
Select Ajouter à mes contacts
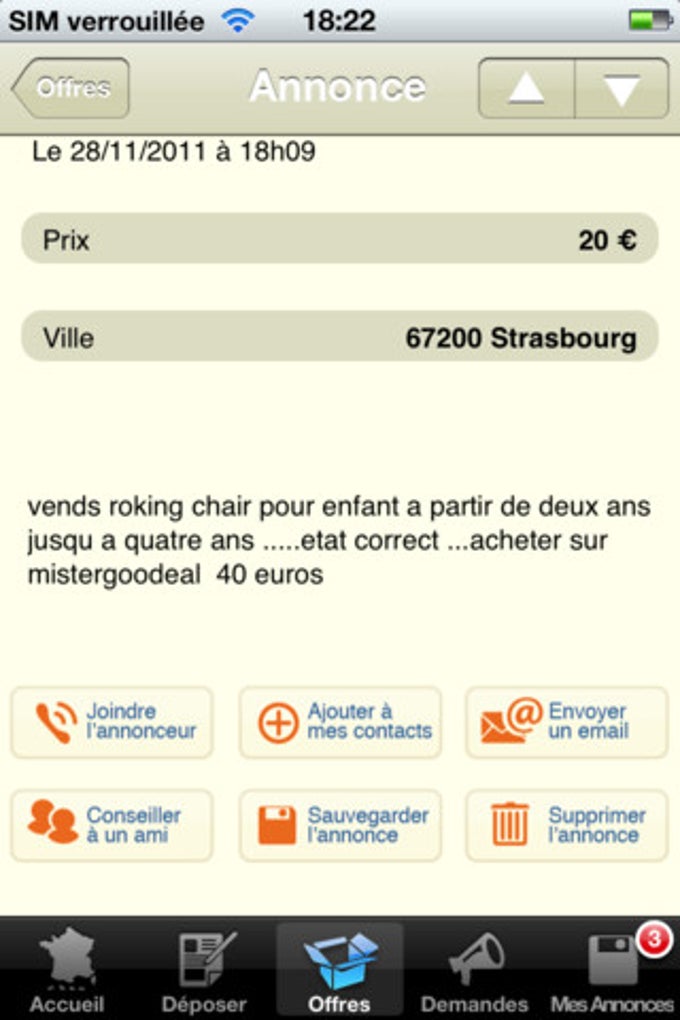pos(340,722)
